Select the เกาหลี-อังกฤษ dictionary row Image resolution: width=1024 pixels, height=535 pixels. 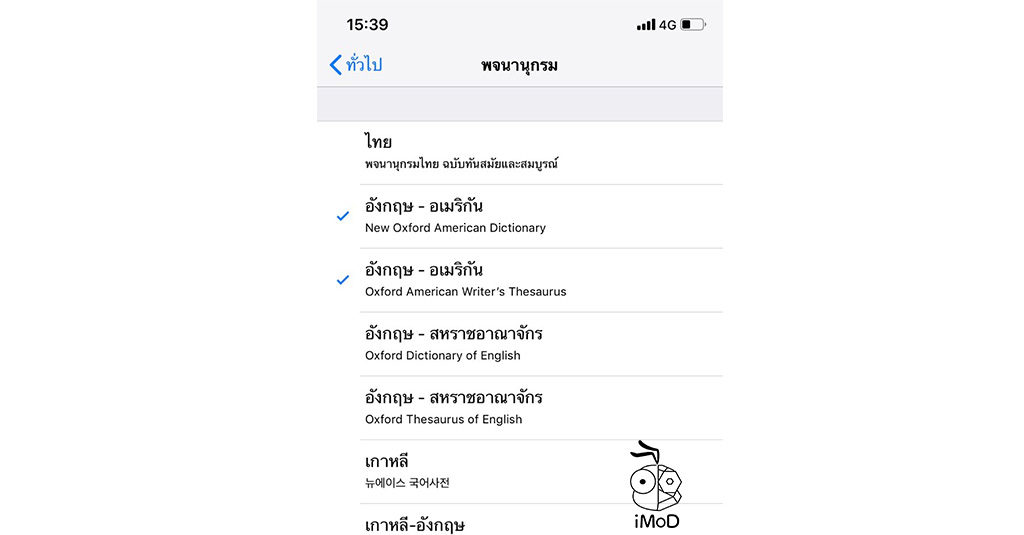pyautogui.click(x=480, y=523)
